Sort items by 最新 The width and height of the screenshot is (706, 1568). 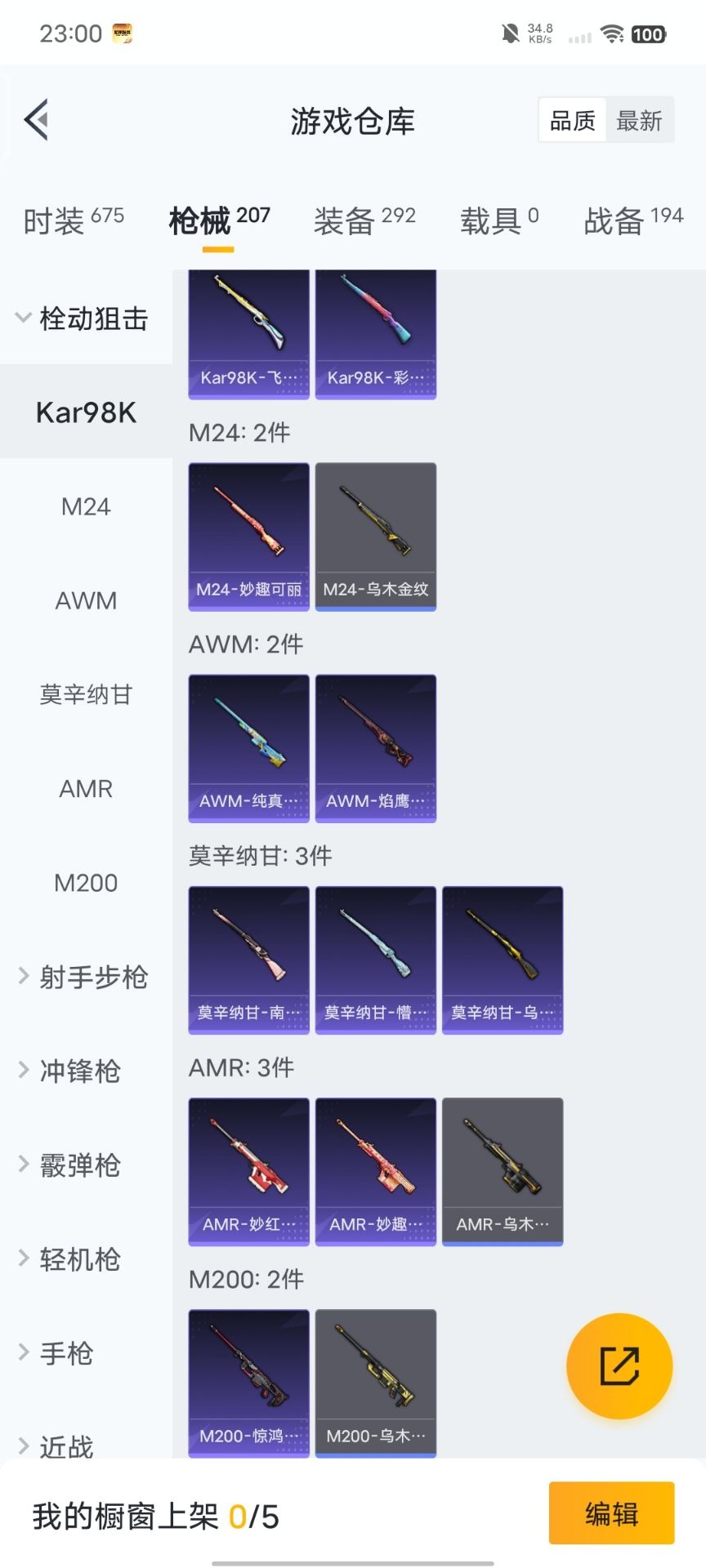(639, 121)
